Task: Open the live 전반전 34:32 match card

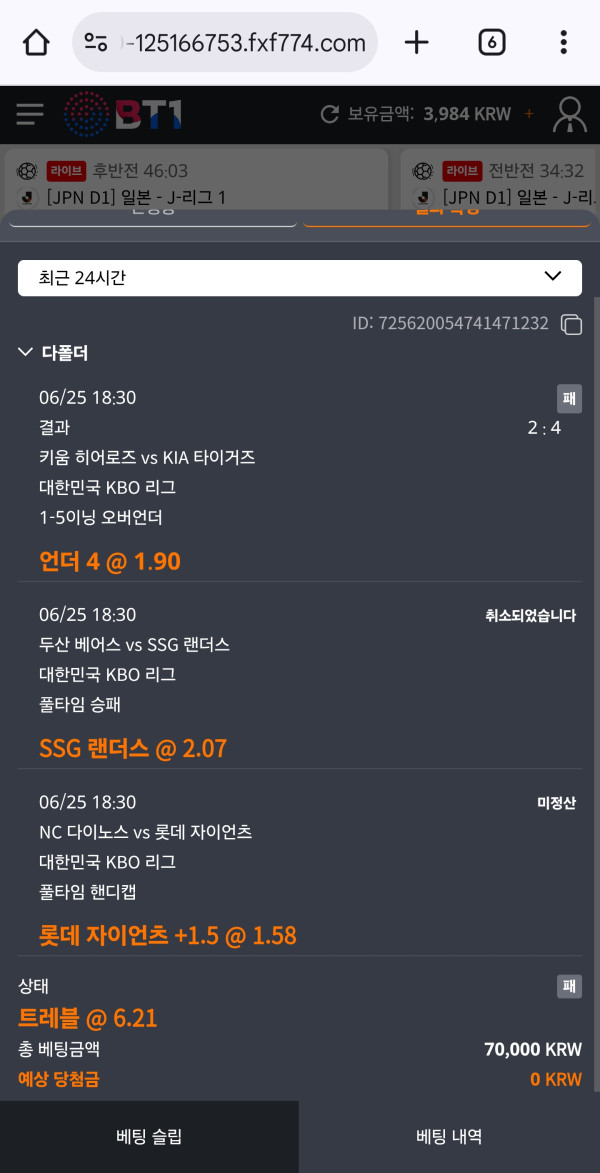Action: [x=500, y=180]
